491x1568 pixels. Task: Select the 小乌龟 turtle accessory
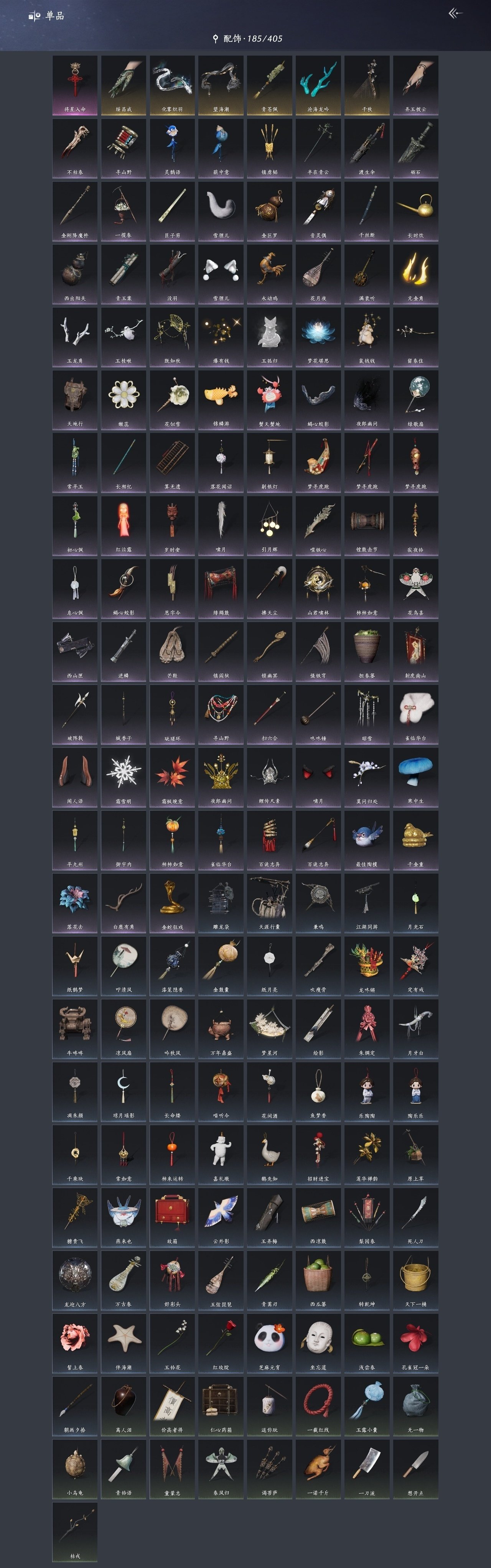click(75, 1468)
